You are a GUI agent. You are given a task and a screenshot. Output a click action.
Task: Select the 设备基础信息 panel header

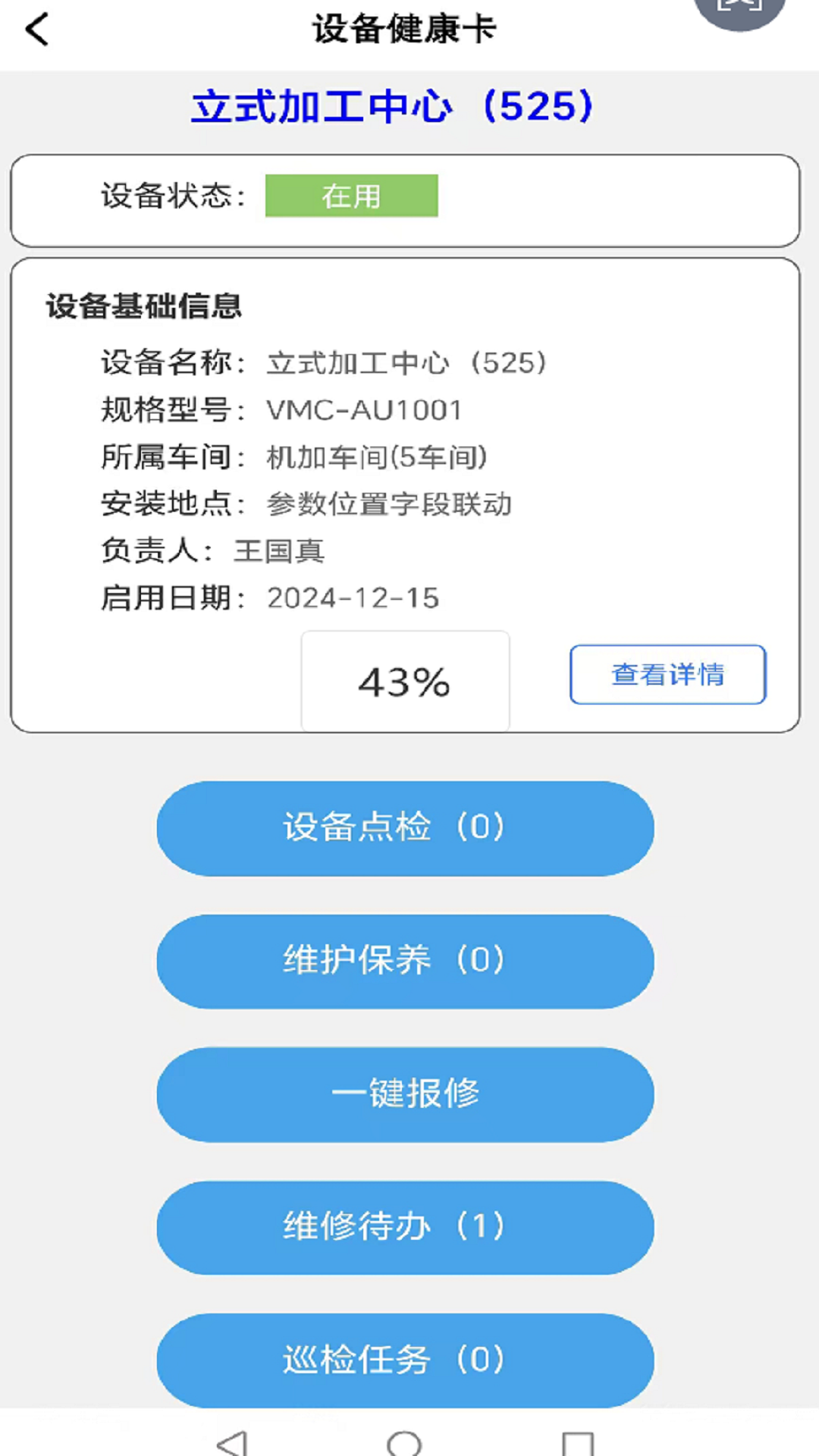pyautogui.click(x=143, y=305)
